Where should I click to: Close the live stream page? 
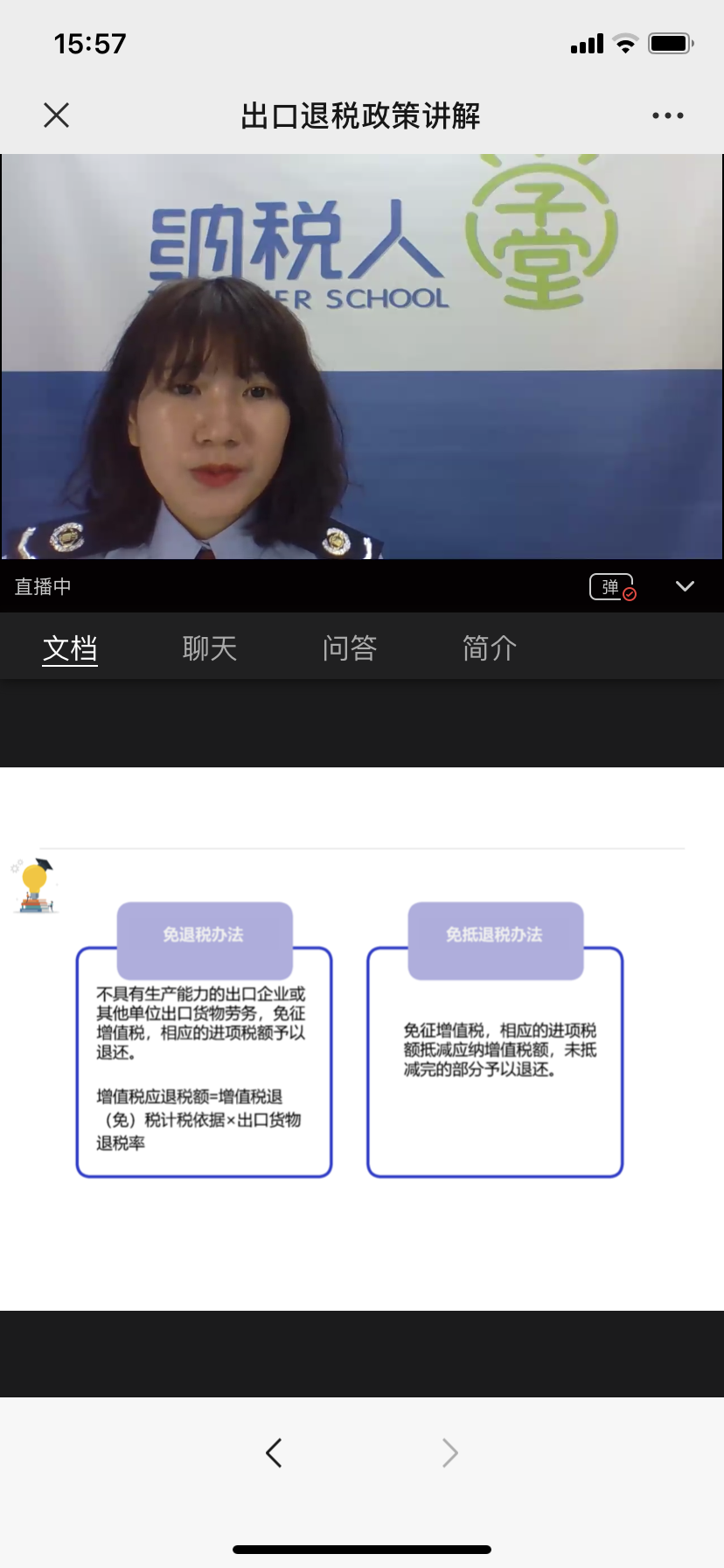pyautogui.click(x=57, y=115)
